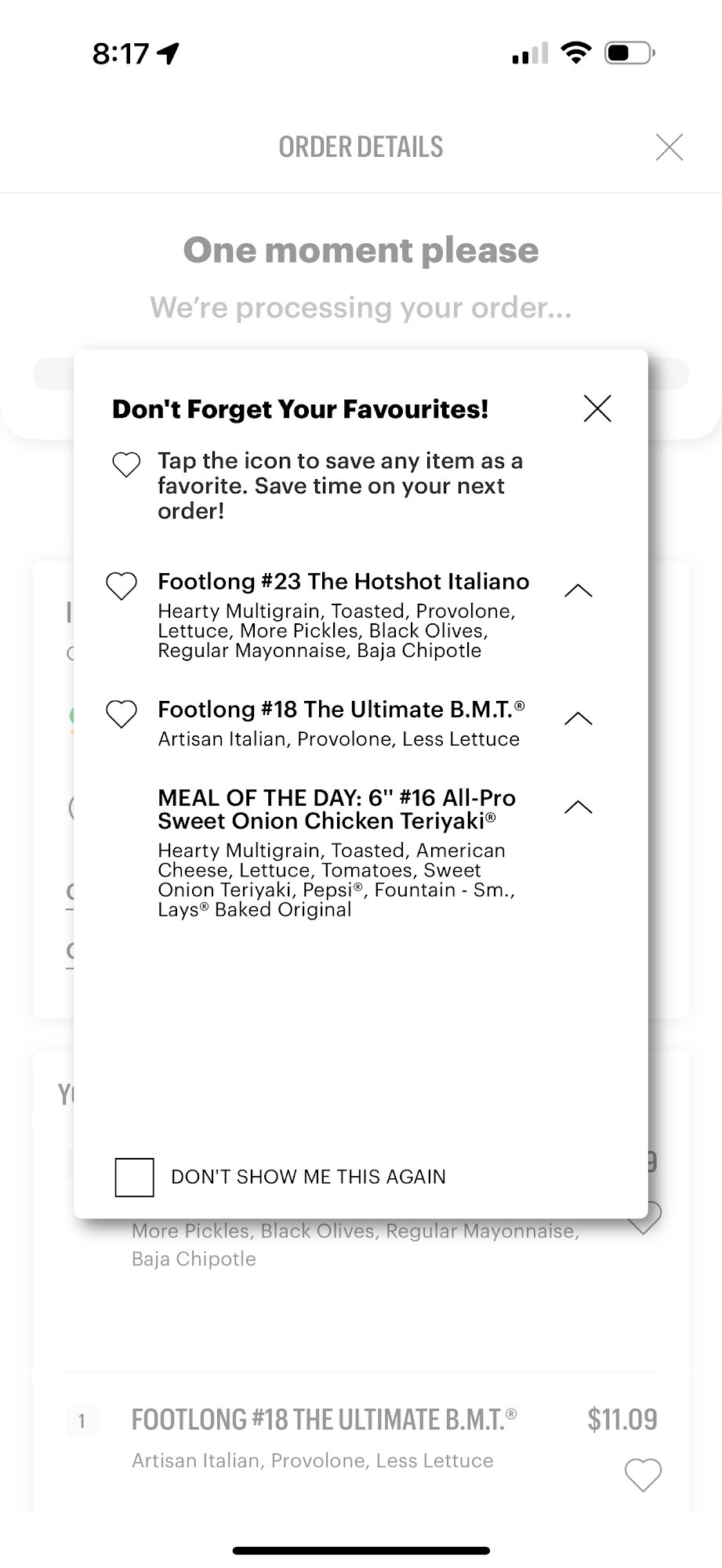Click the heart icon beside the favorites instructions
This screenshot has width=722, height=1568.
point(125,465)
